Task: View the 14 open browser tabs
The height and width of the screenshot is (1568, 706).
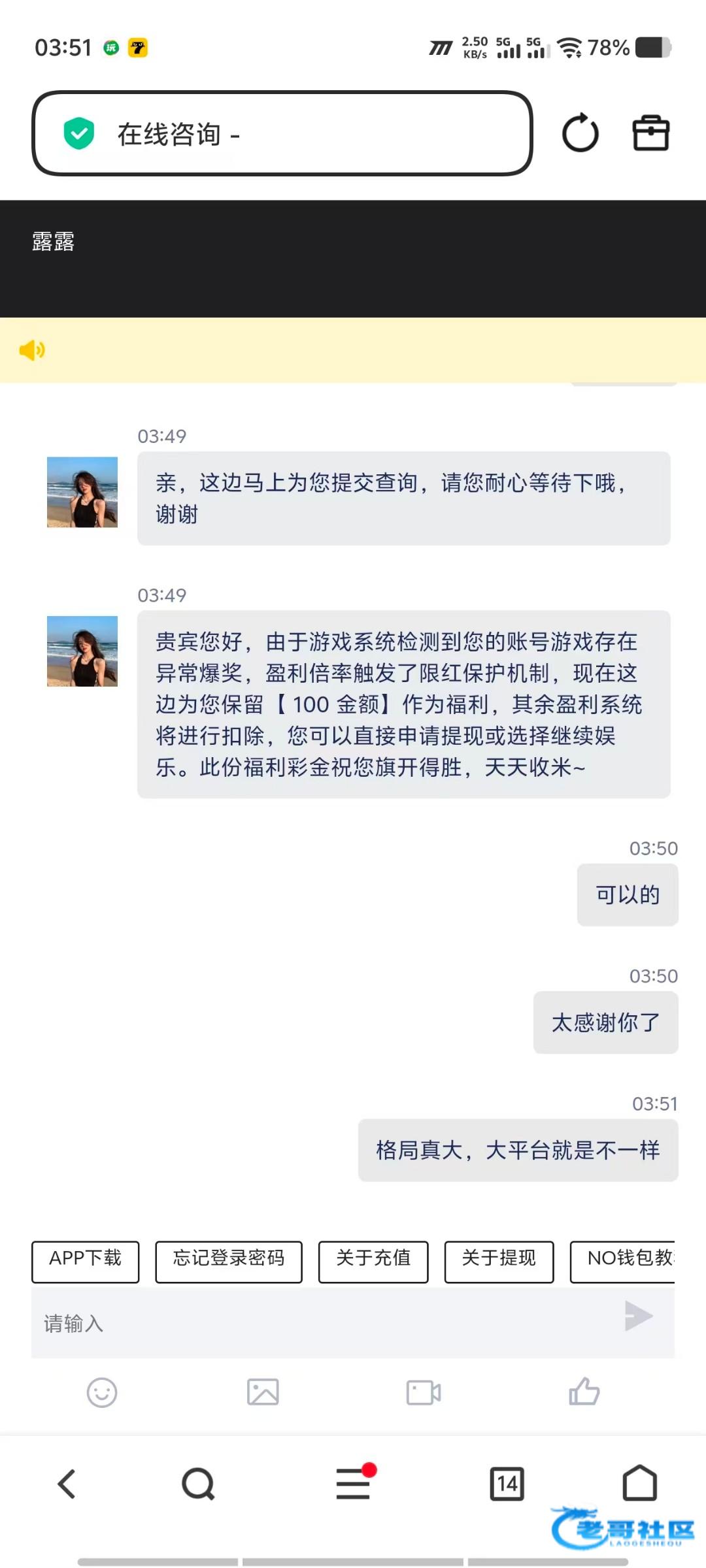Action: (507, 1484)
